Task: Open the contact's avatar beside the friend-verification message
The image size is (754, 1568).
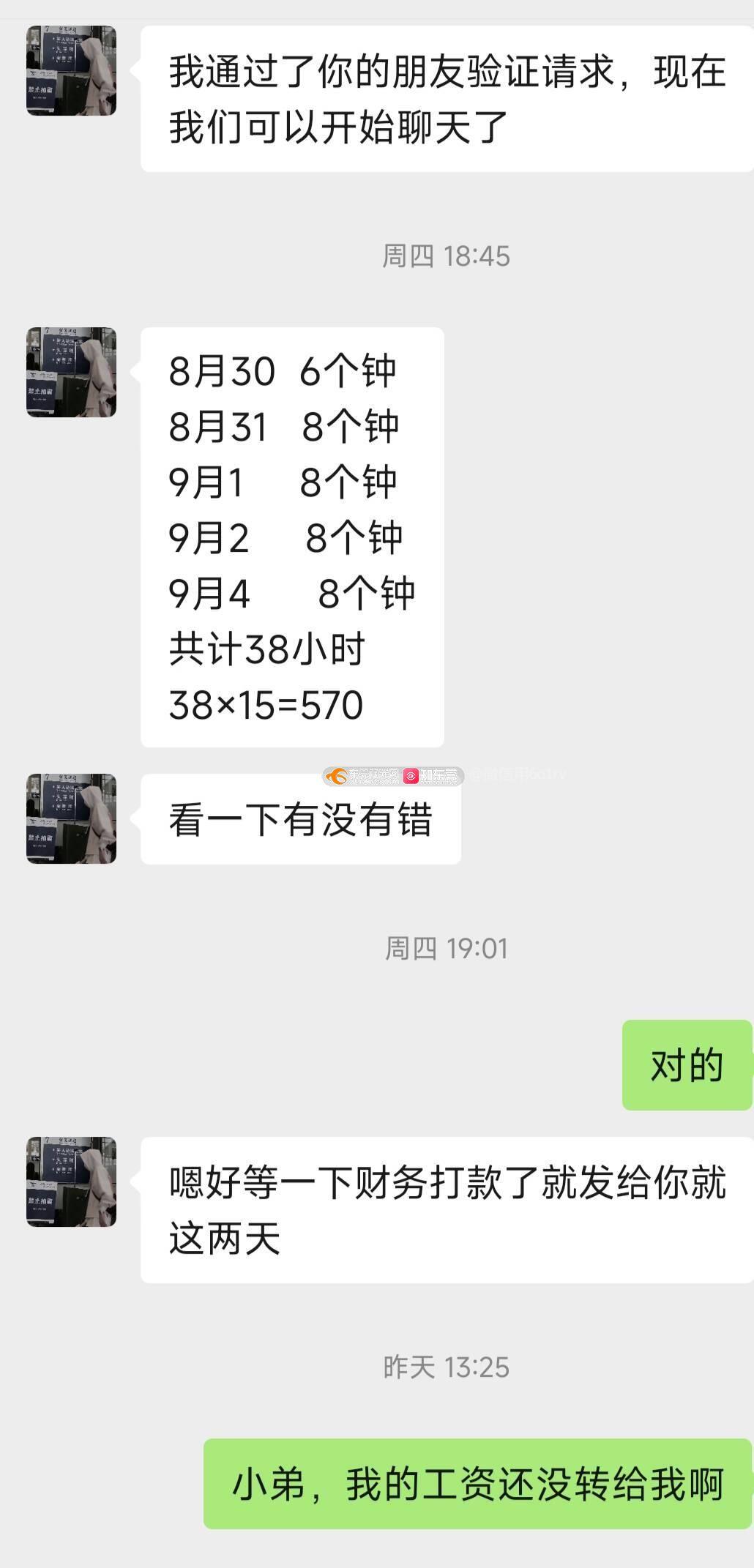Action: [71, 71]
